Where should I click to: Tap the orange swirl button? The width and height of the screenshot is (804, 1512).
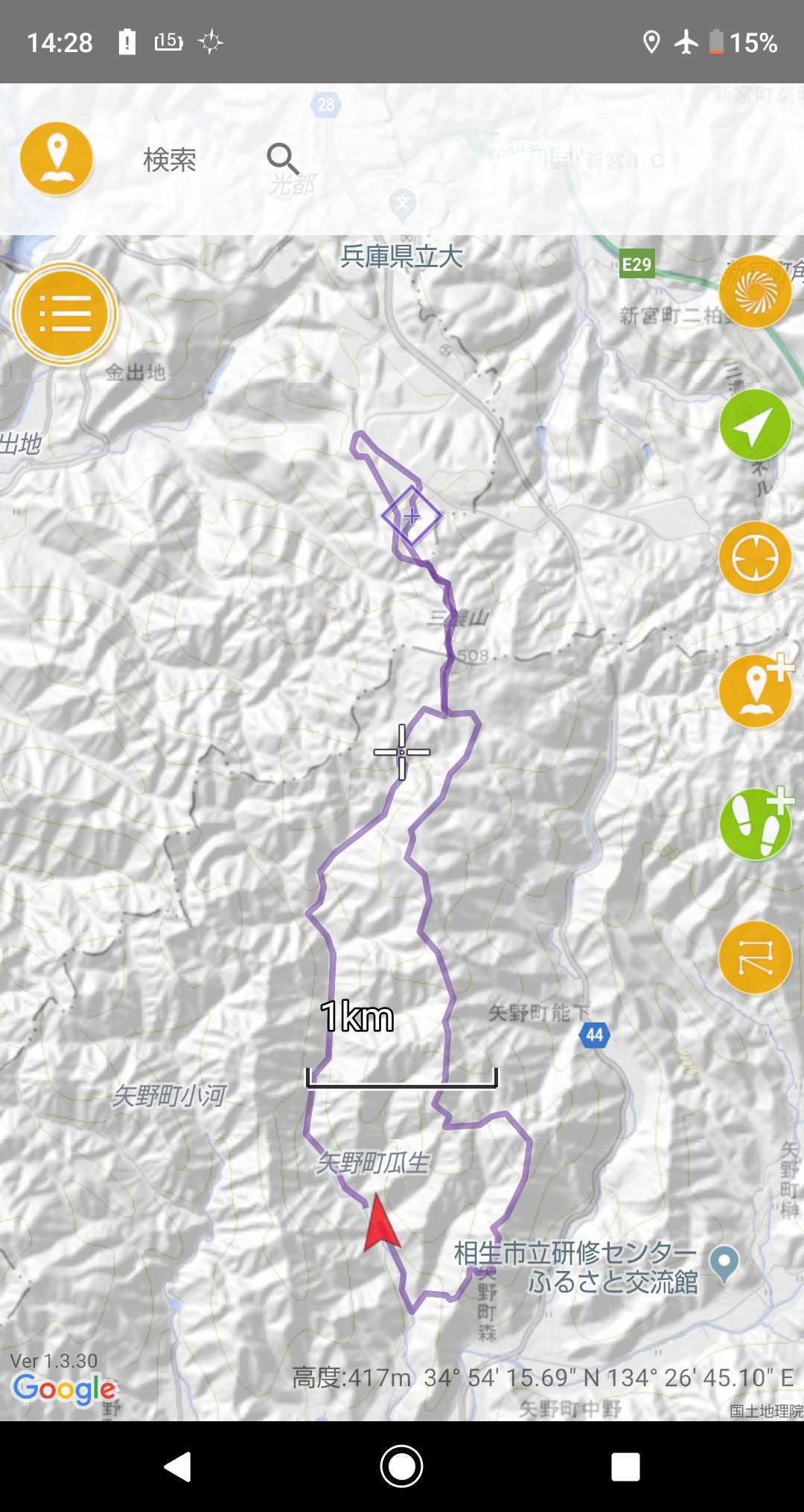755,293
